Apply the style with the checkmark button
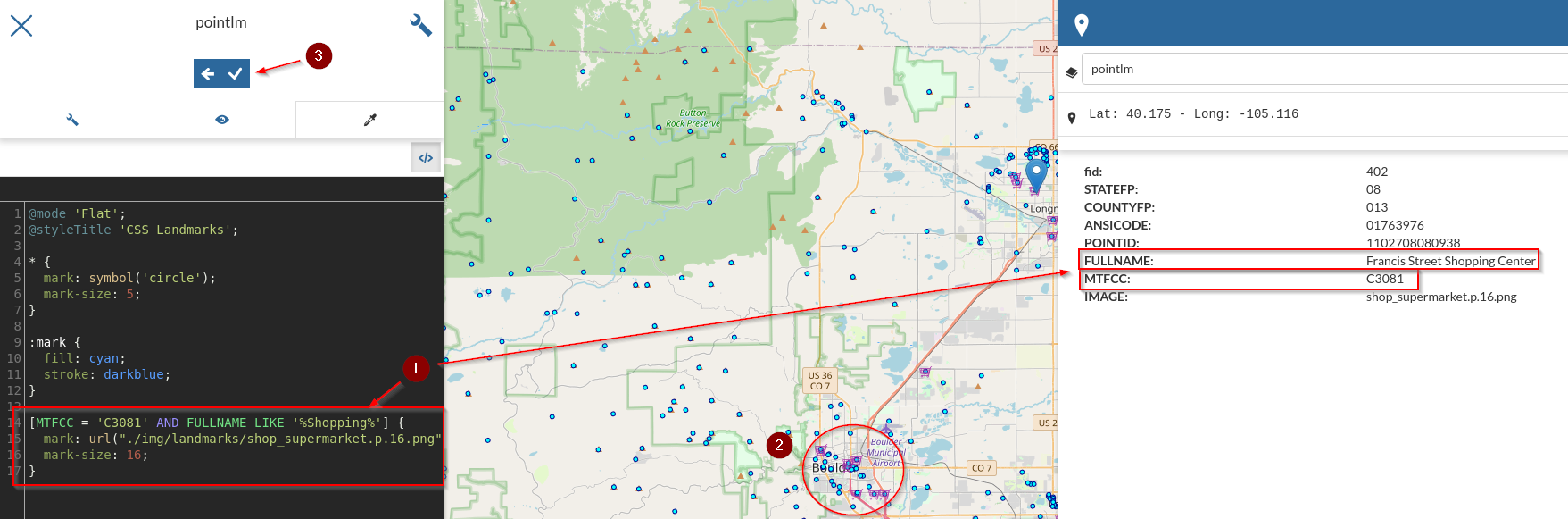 click(235, 74)
